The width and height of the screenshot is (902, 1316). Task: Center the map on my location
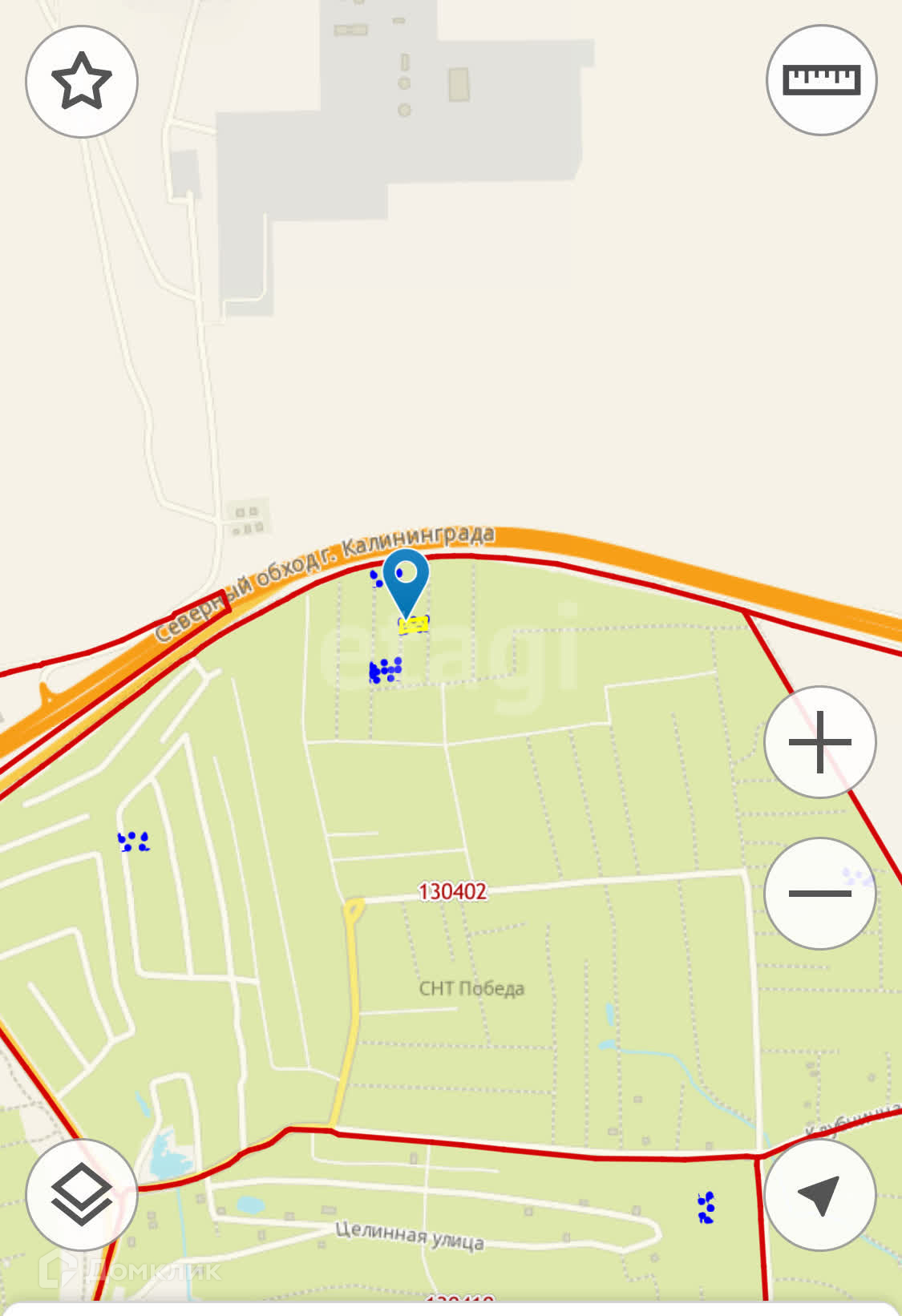(820, 1194)
